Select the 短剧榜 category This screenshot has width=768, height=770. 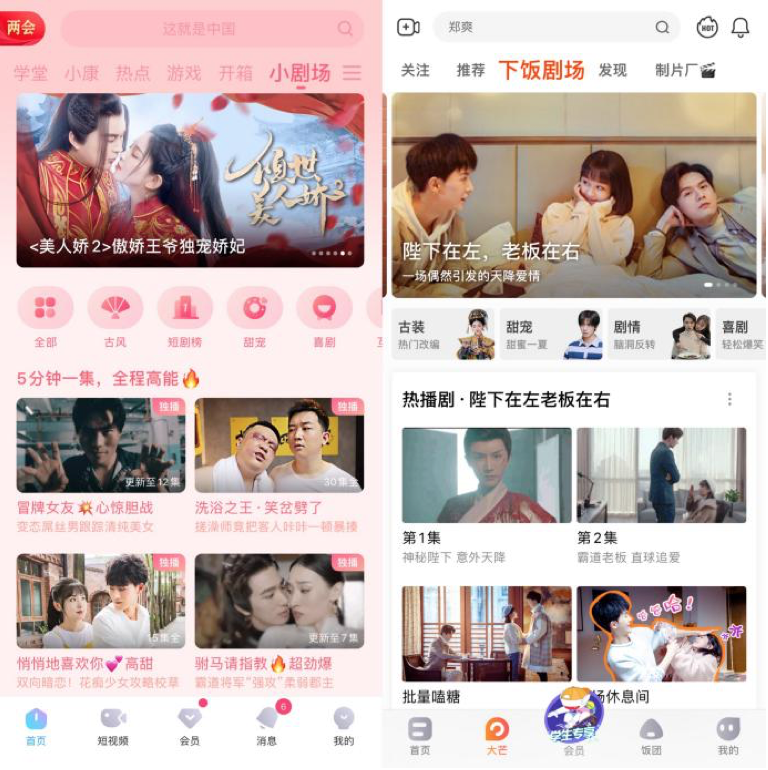coord(185,315)
